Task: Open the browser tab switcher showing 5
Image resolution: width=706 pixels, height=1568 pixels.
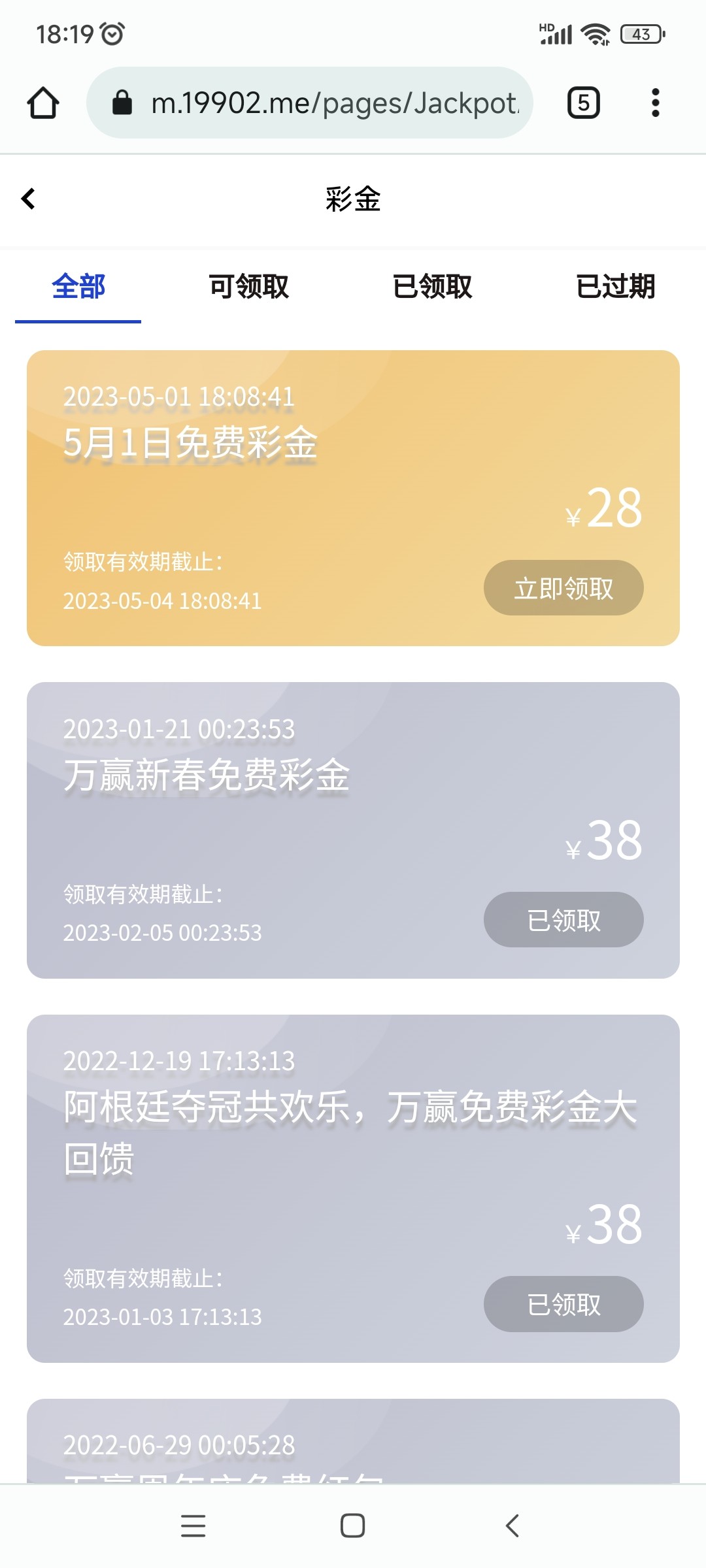Action: point(584,102)
